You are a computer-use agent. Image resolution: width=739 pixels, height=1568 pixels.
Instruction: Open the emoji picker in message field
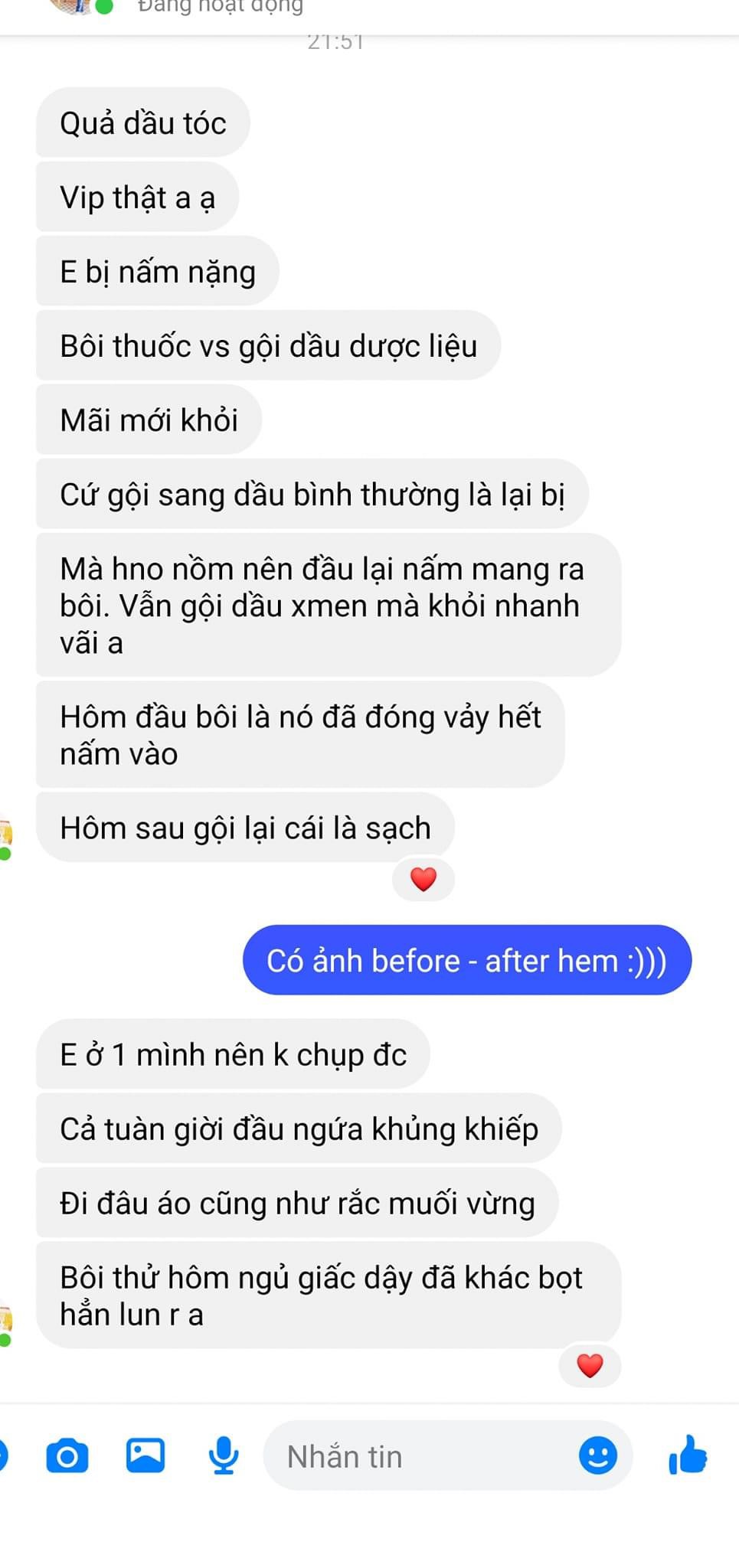[x=598, y=1455]
